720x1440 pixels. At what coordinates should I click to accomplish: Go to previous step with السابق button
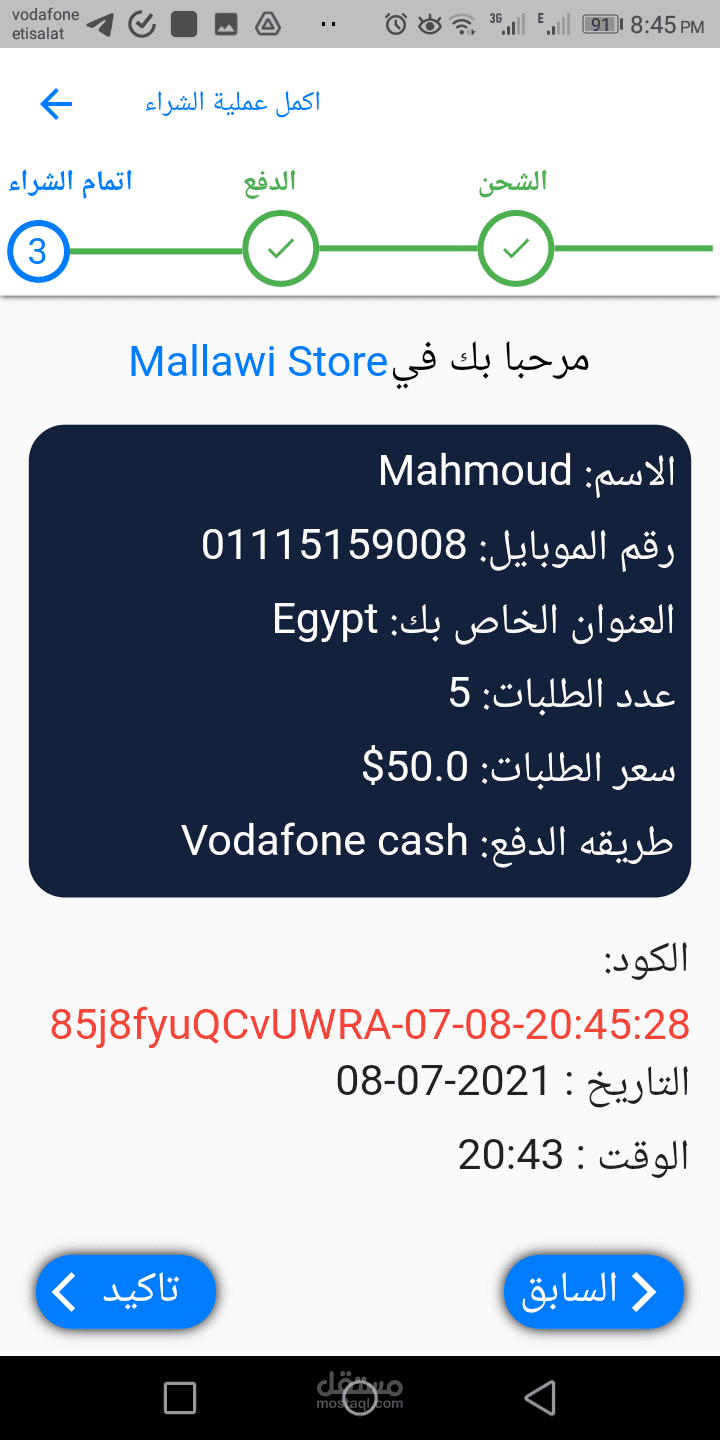click(593, 1291)
